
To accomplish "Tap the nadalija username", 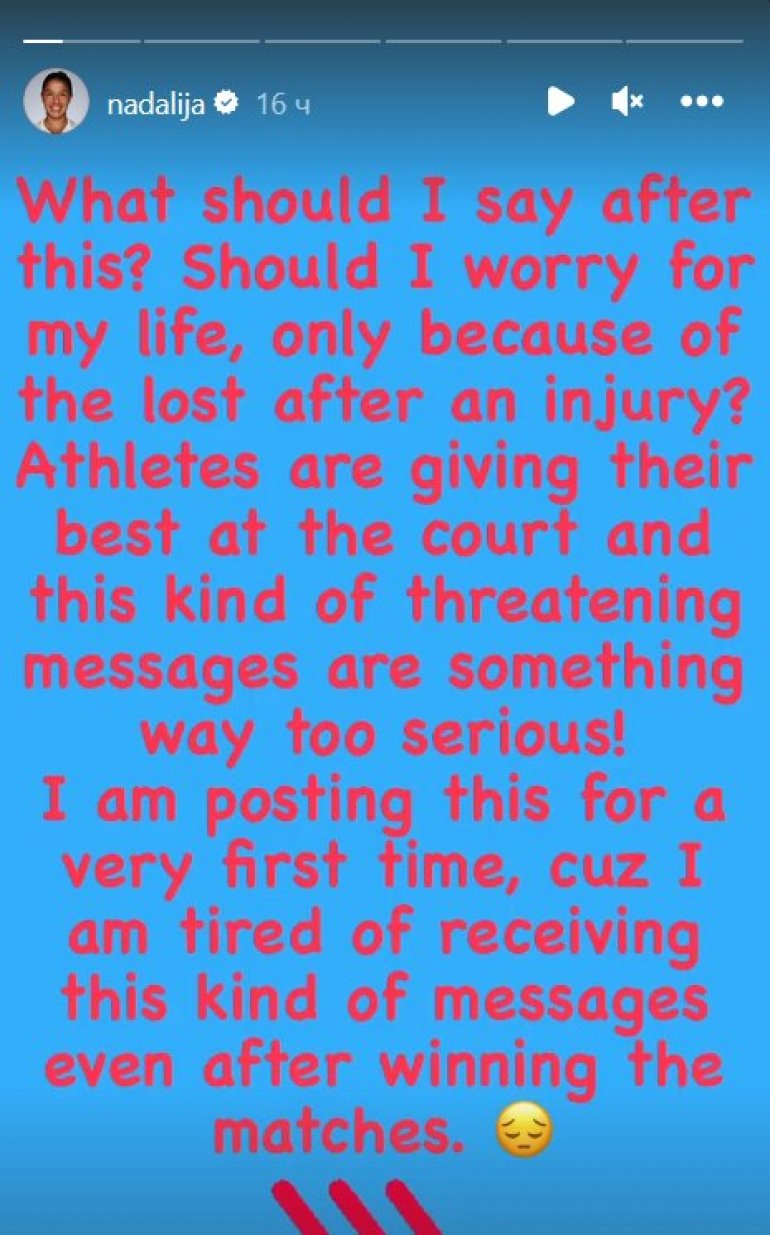I will [155, 103].
